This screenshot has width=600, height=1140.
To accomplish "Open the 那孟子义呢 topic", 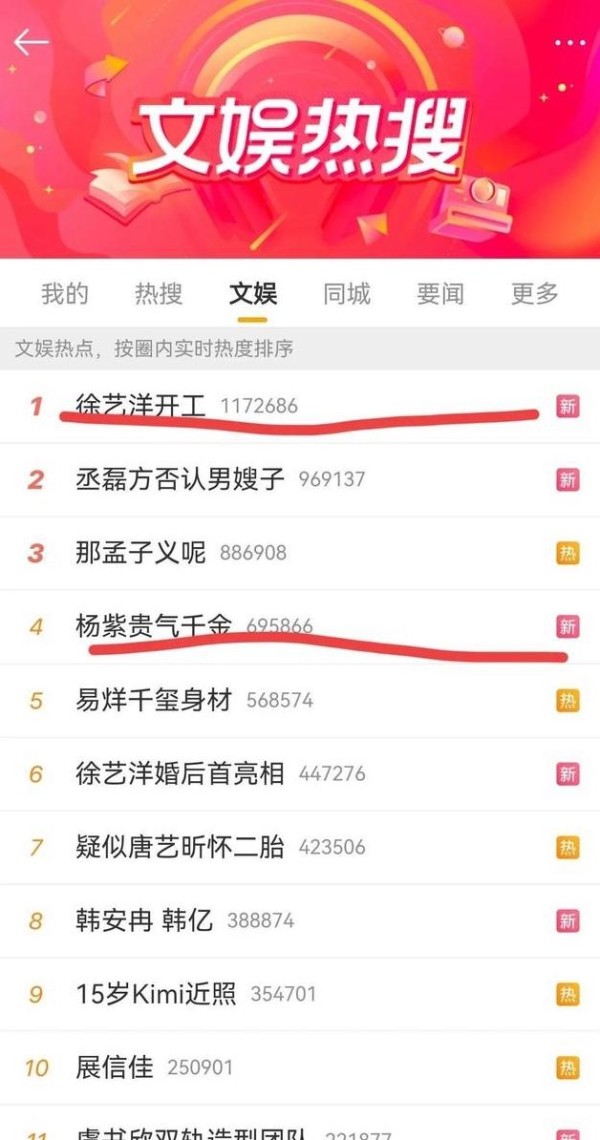I will 300,553.
